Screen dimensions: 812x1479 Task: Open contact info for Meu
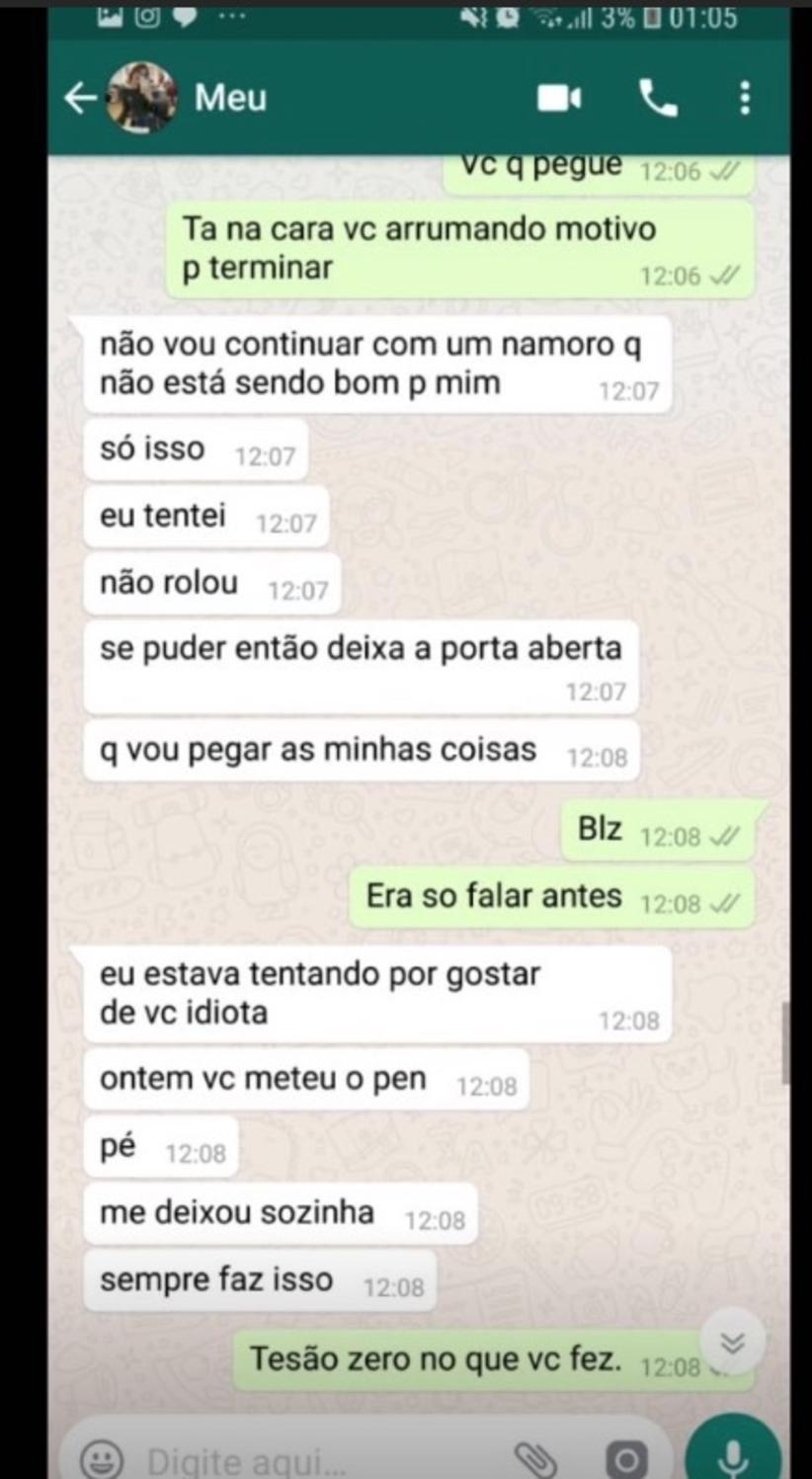pos(230,98)
